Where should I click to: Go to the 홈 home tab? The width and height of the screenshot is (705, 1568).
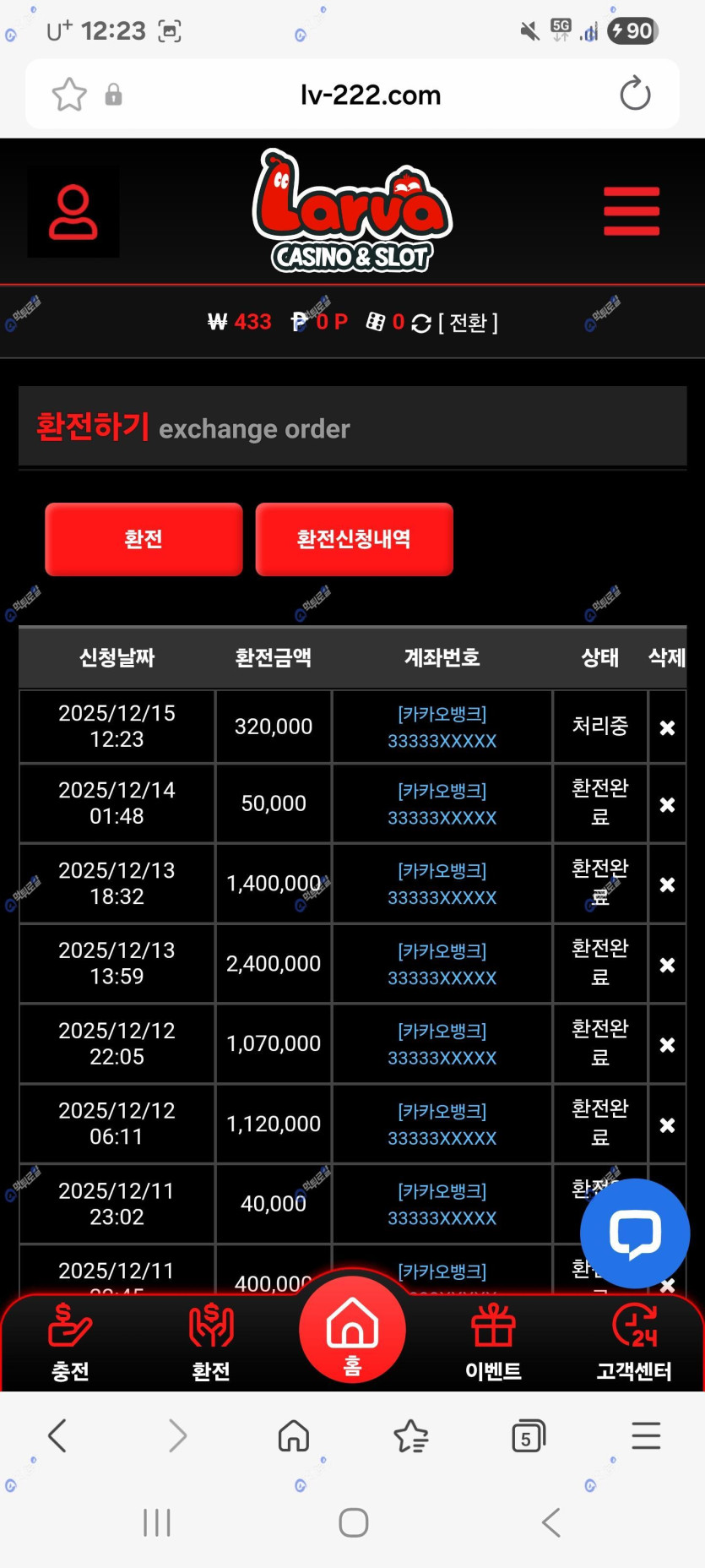click(352, 1331)
